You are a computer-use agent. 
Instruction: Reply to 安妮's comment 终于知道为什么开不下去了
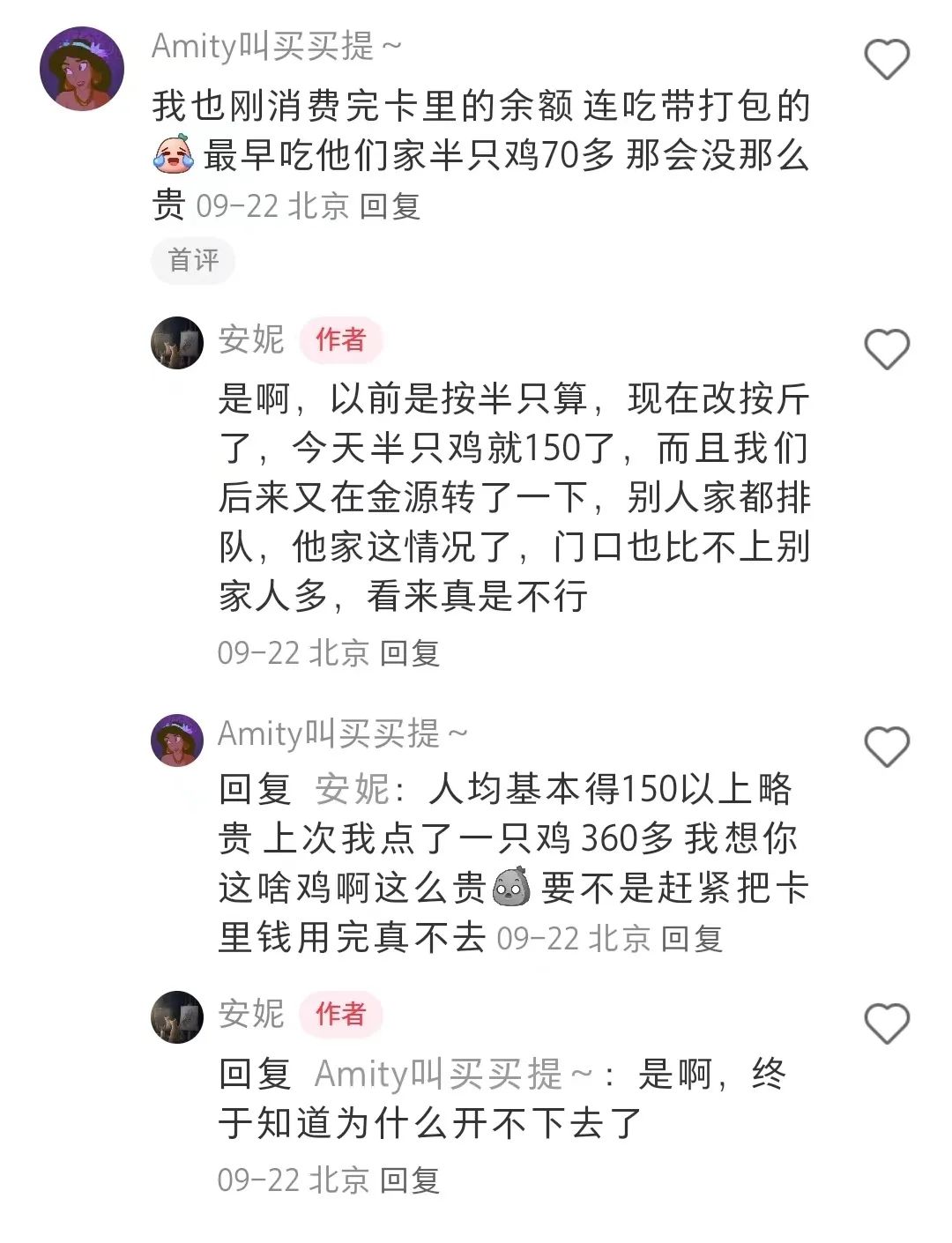[x=410, y=1180]
